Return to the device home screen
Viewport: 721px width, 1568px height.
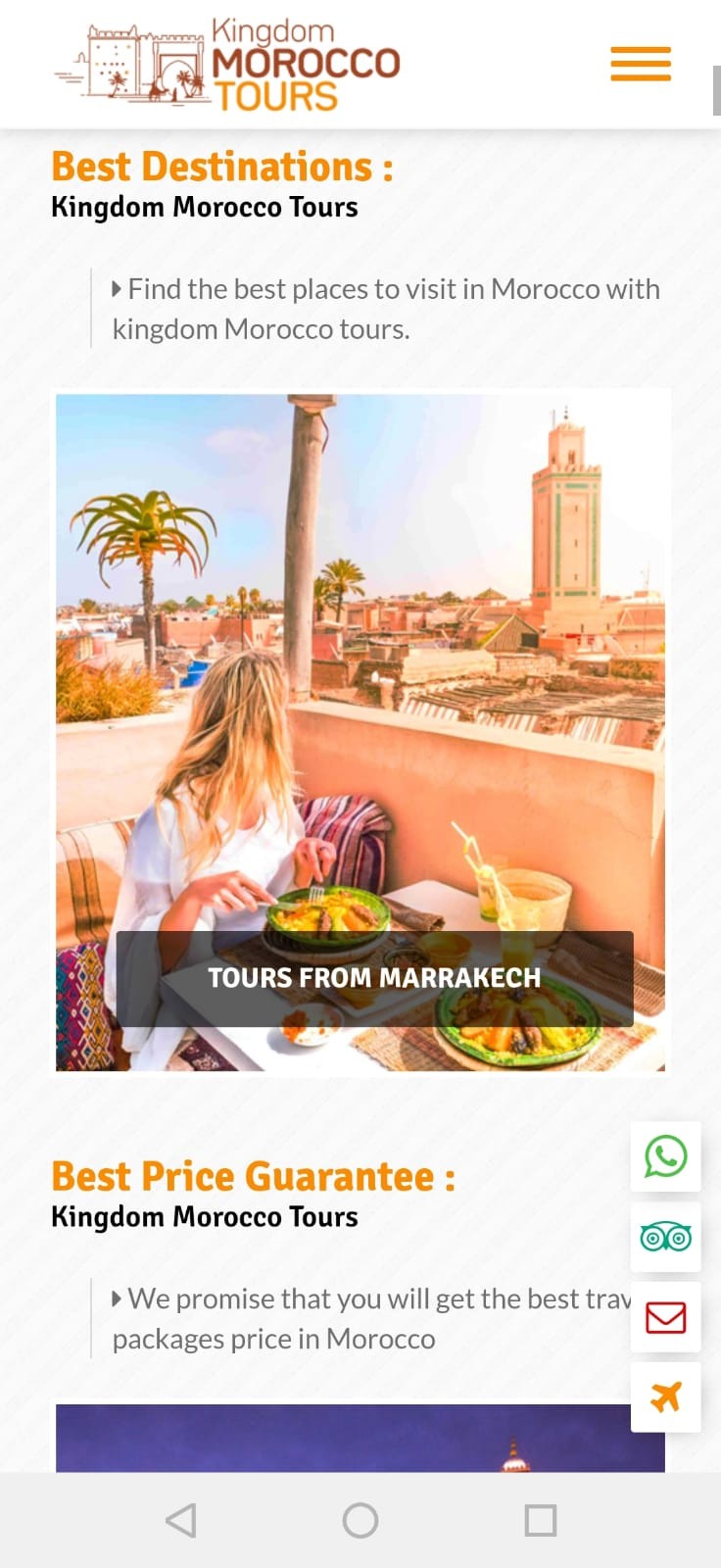coord(360,1520)
